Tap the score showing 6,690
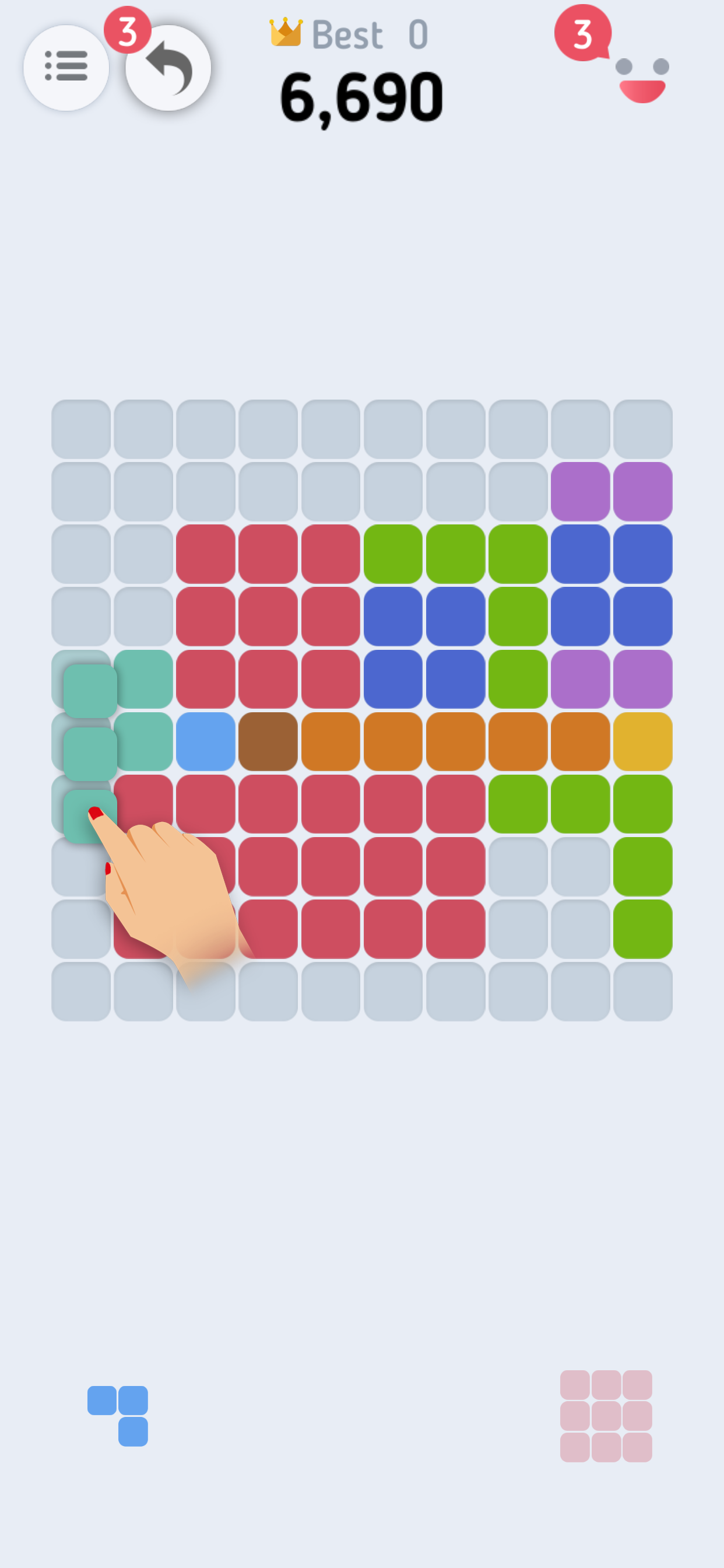This screenshot has height=1568, width=724. click(361, 97)
